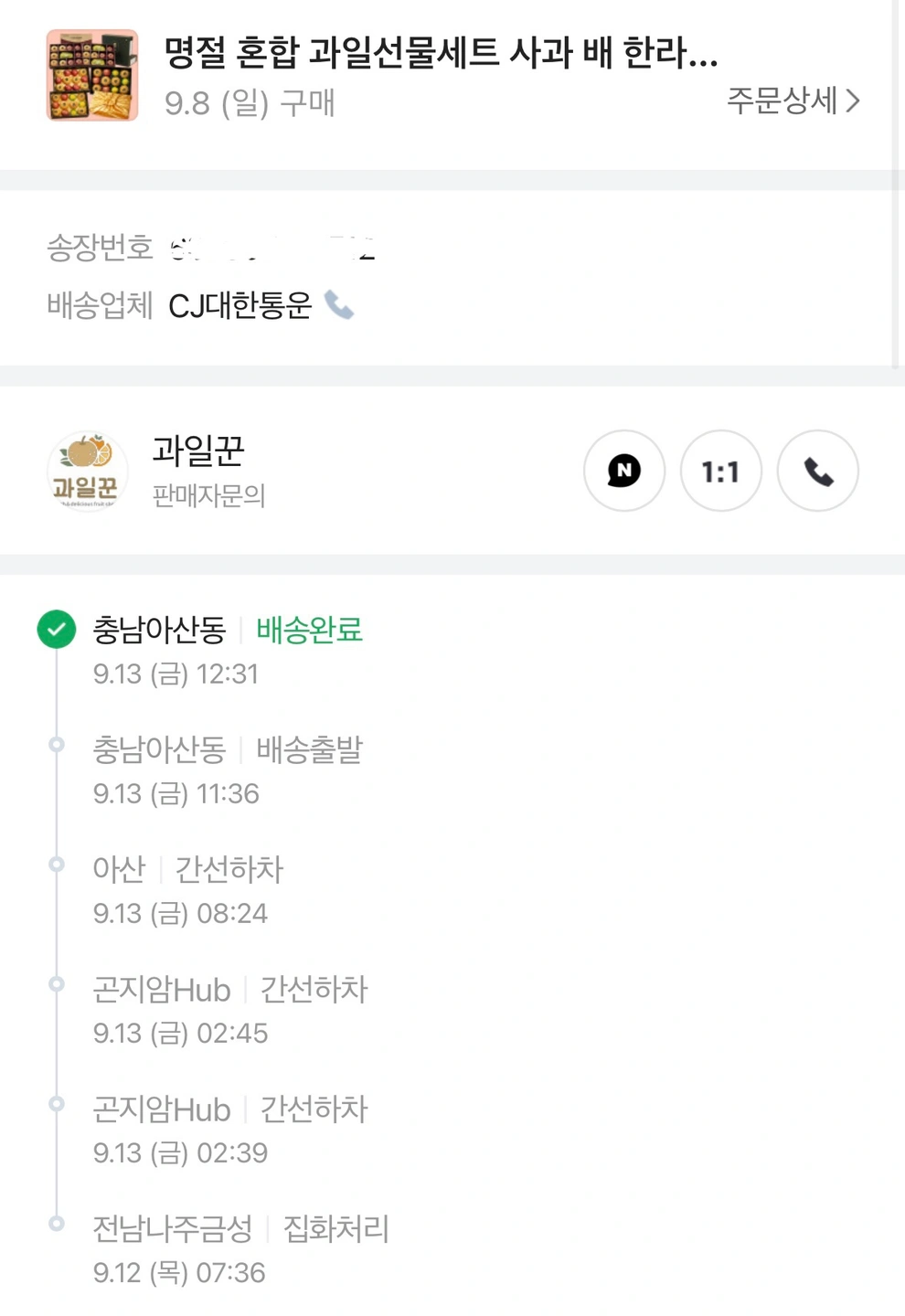Screen dimensions: 905x1316
Task: Call CJ대한통운 via the phone icon
Action: tap(339, 305)
